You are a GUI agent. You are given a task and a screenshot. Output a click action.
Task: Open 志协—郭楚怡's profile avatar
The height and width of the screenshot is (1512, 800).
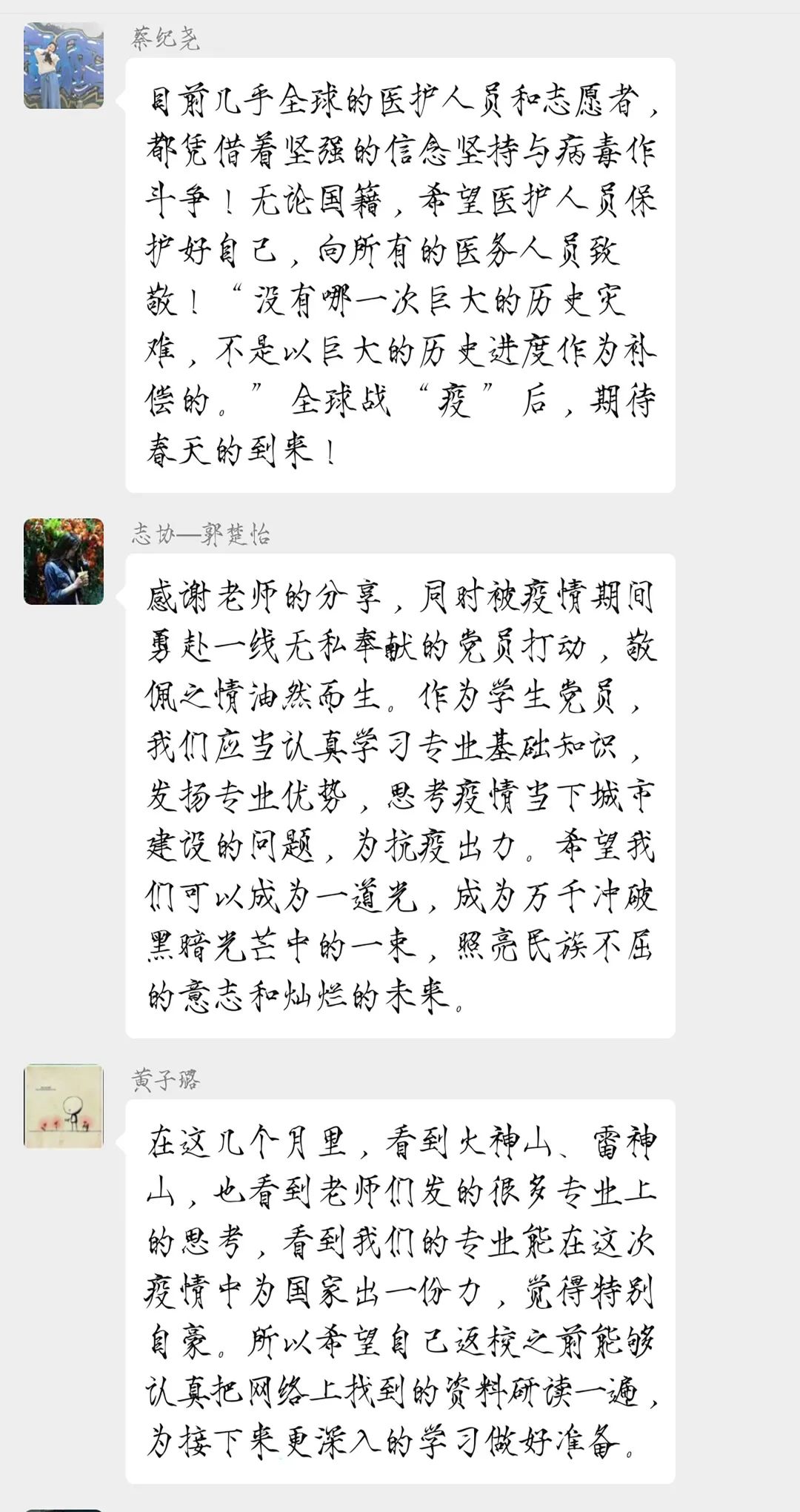[64, 561]
